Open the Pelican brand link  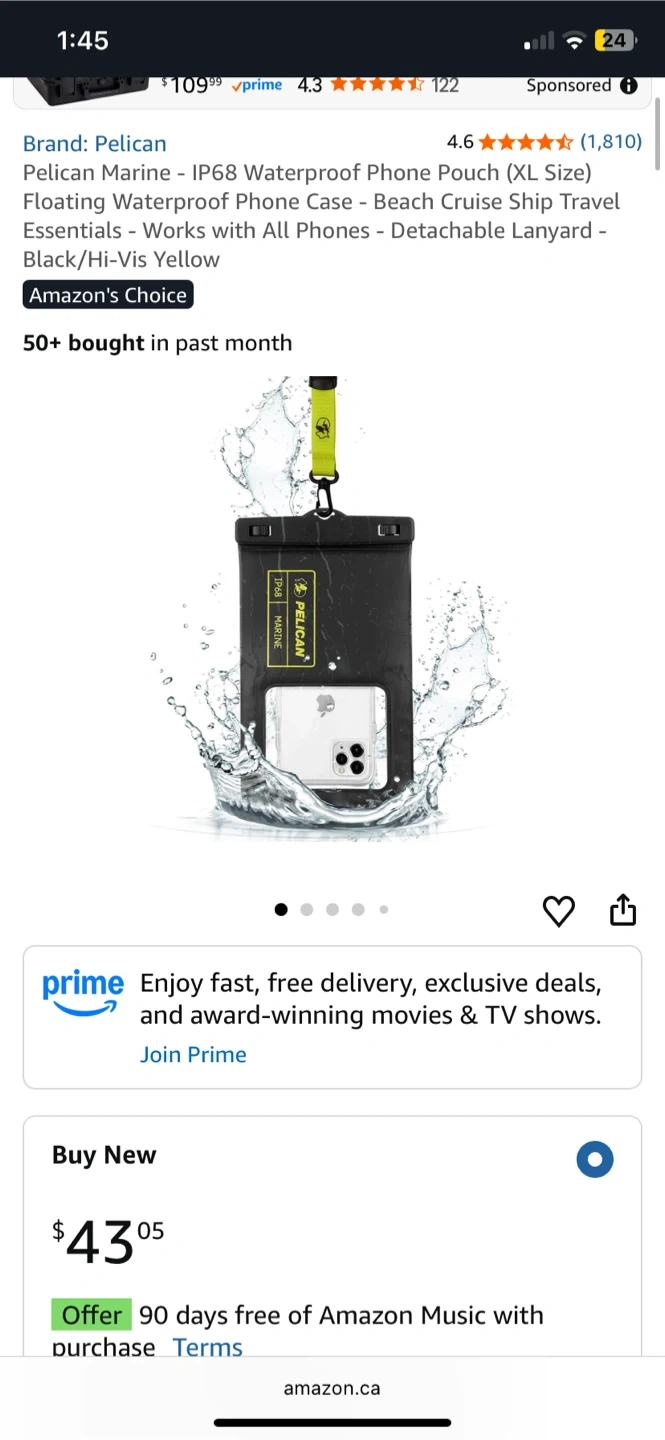(x=95, y=143)
